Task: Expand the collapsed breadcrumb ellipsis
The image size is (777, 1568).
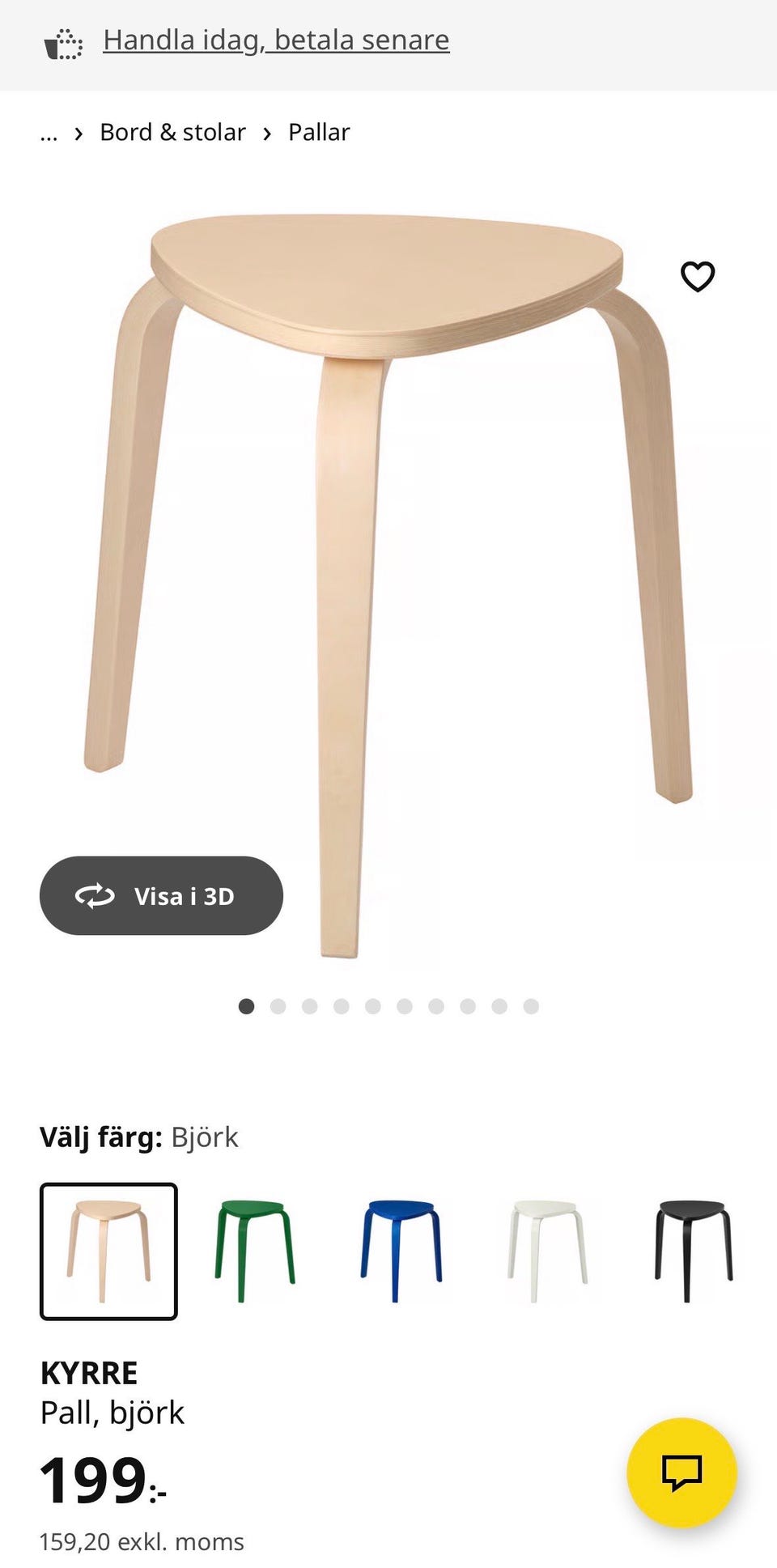Action: tap(49, 134)
